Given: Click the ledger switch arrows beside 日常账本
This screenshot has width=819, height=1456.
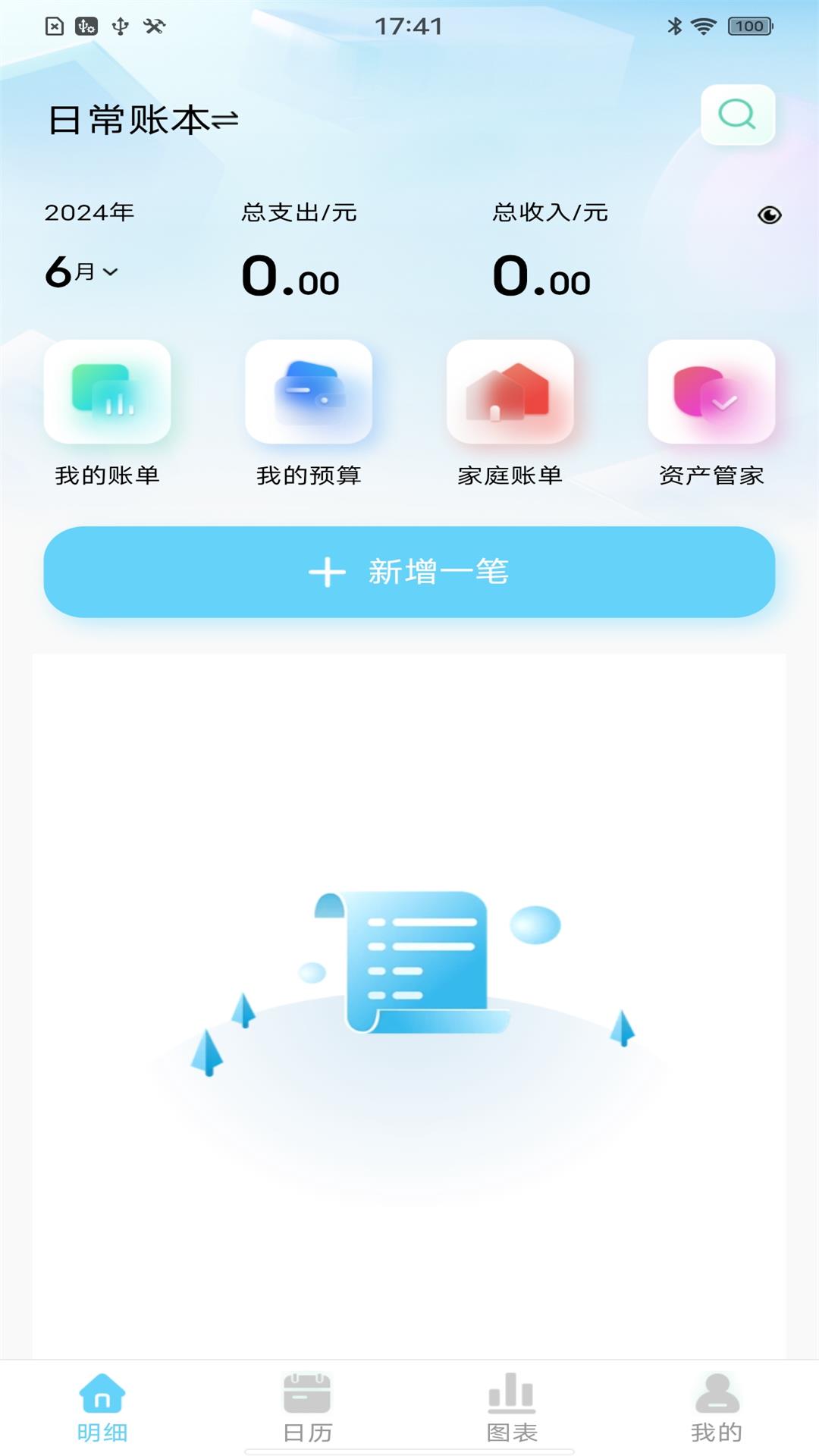Looking at the screenshot, I should 224,118.
